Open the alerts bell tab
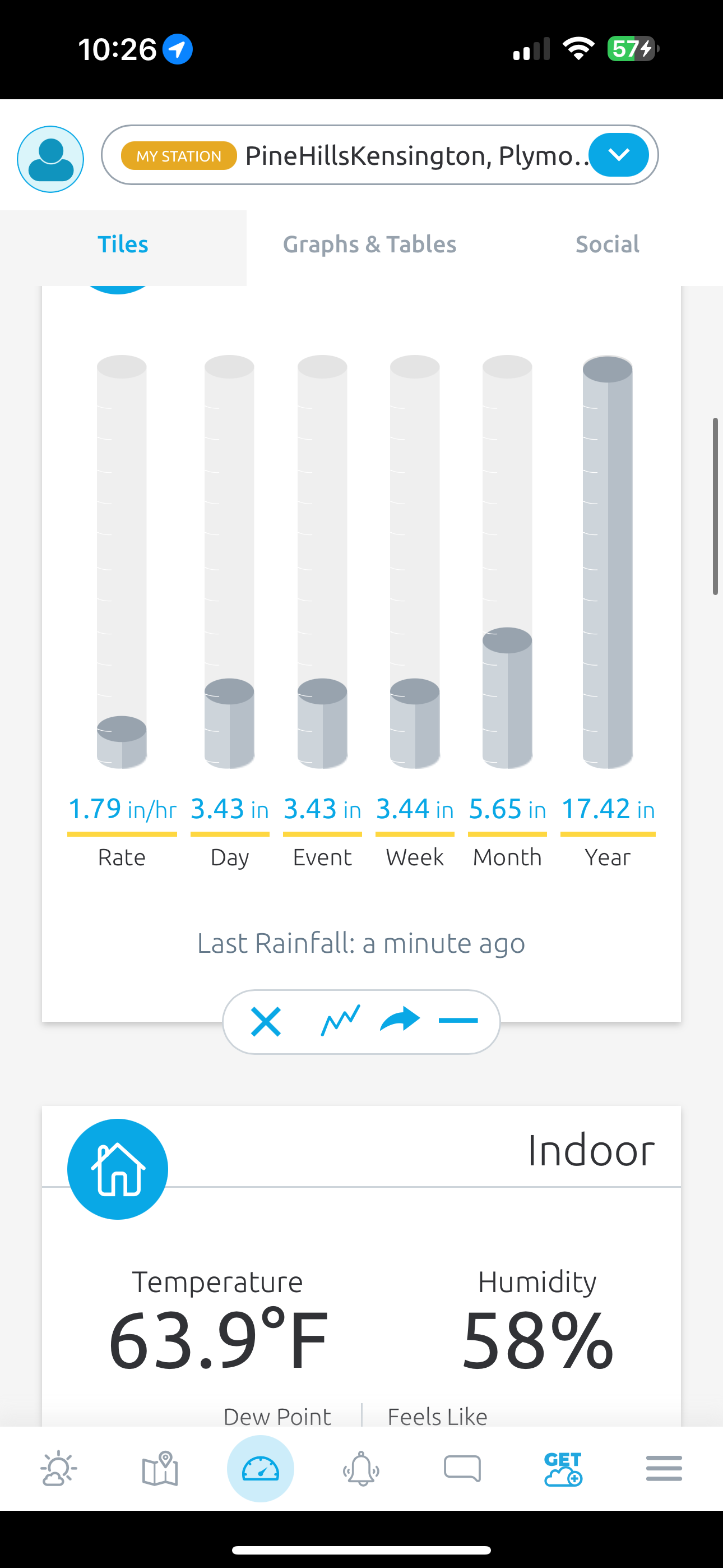This screenshot has height=1568, width=723. 361,1469
